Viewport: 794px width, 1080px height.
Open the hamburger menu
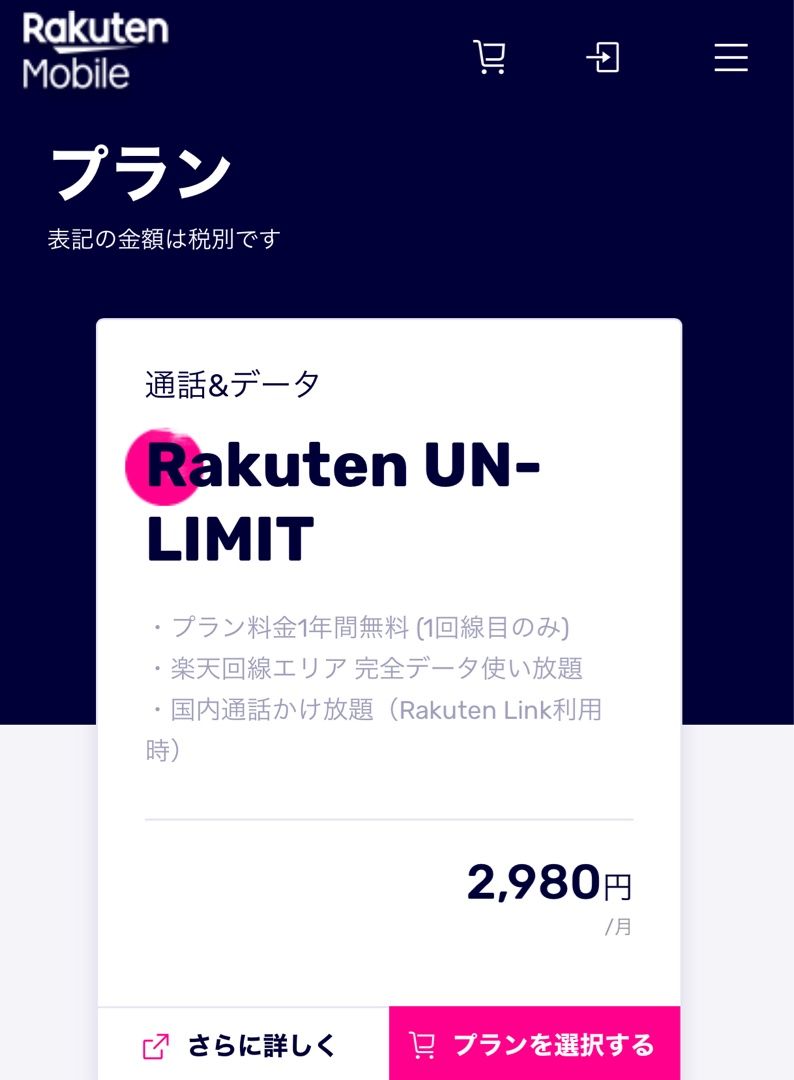(x=731, y=57)
